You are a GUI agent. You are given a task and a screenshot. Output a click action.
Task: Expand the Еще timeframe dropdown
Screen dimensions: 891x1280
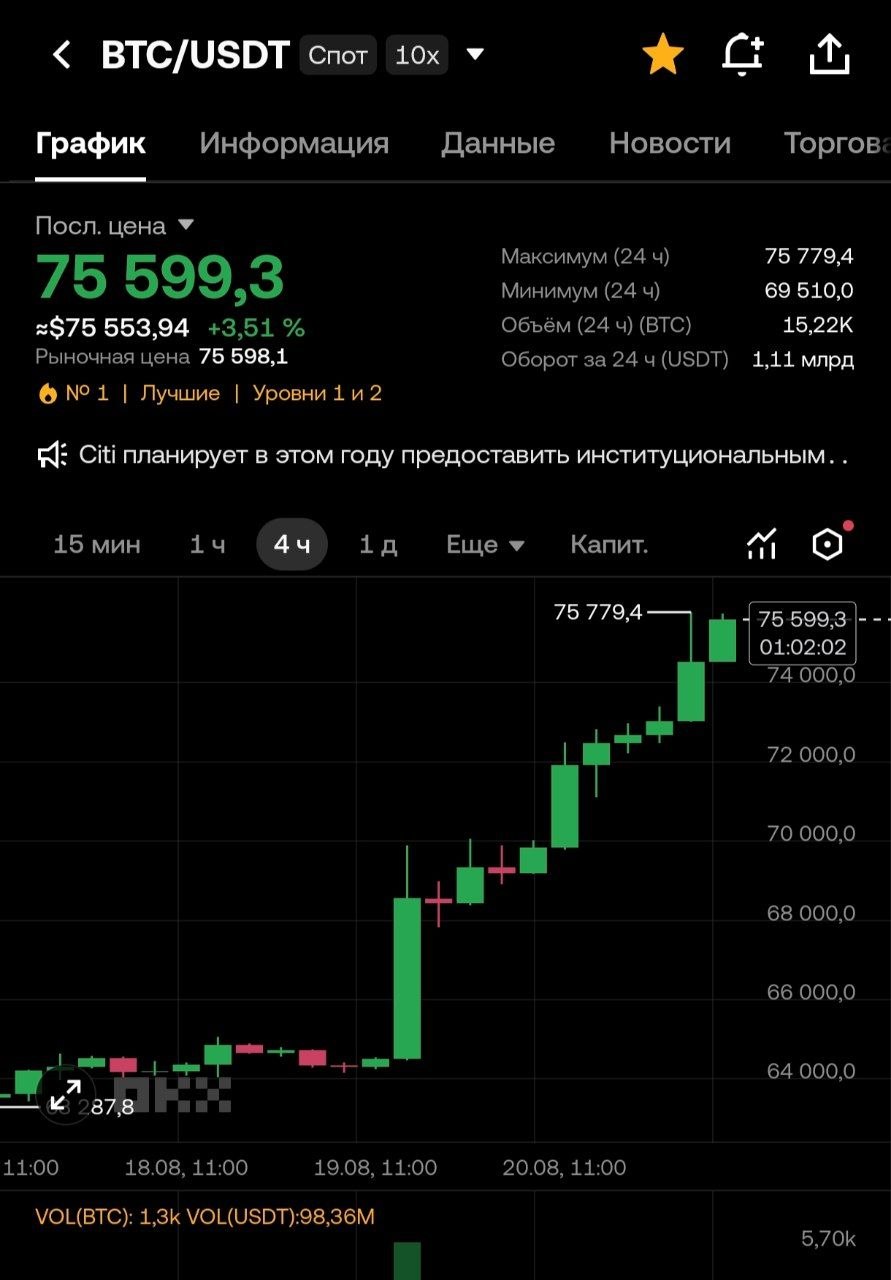485,545
